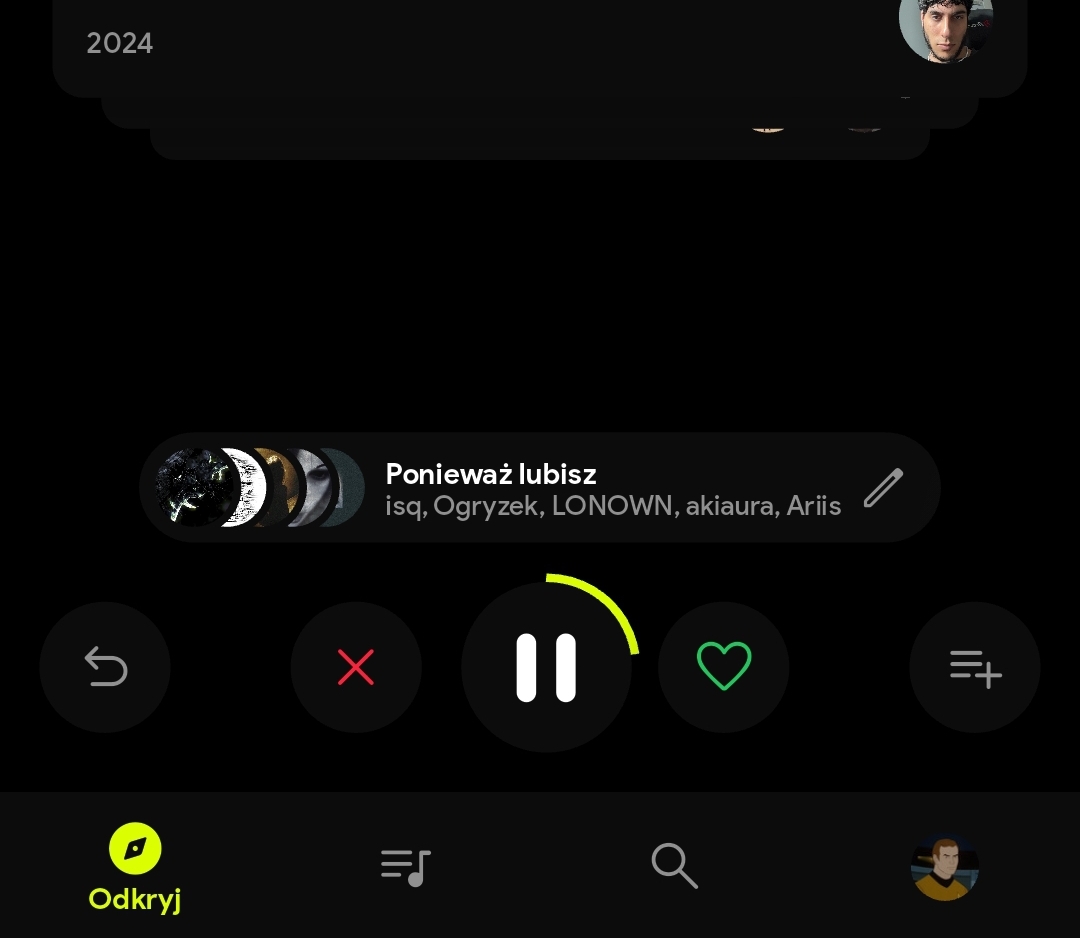Add this track to a playlist
Screen dimensions: 1080x938
975,667
